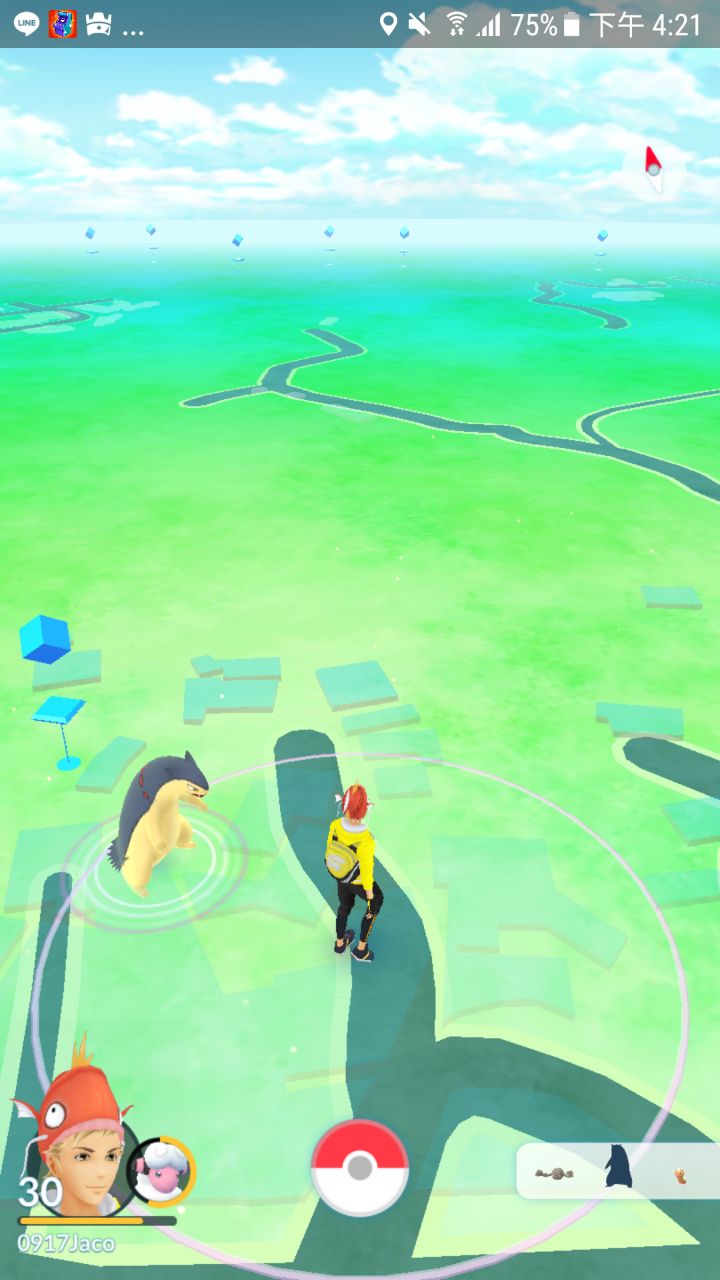
Task: Tap the wild Typhlosion to catch it
Action: [160, 822]
